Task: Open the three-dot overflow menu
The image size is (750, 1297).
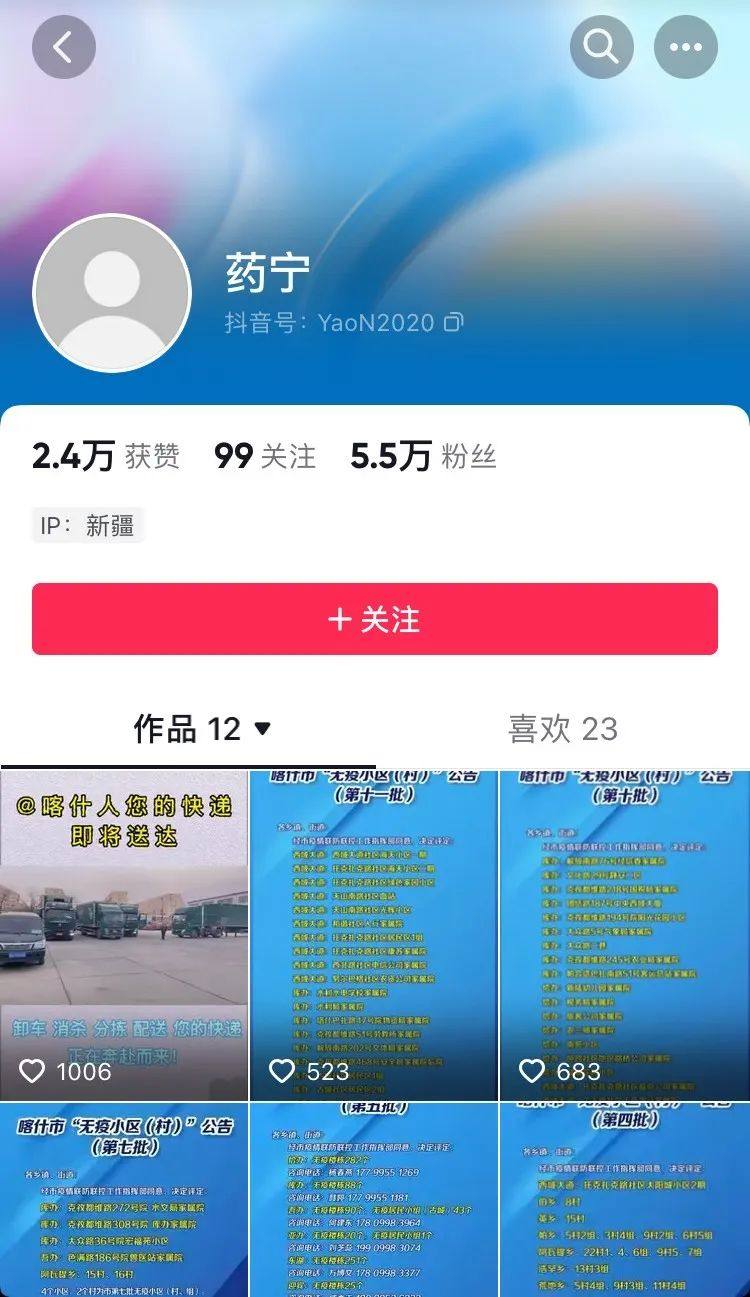Action: coord(685,47)
